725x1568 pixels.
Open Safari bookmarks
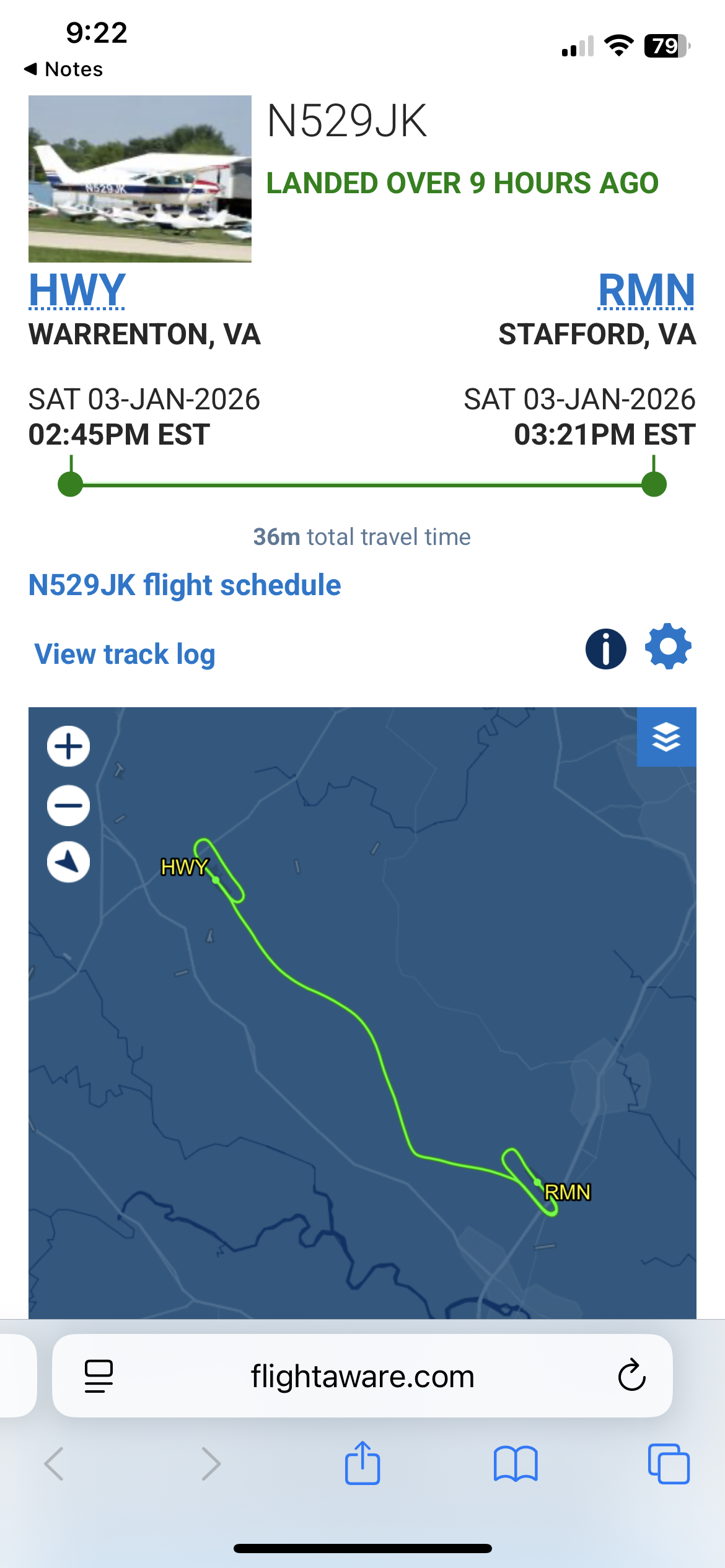(516, 1464)
